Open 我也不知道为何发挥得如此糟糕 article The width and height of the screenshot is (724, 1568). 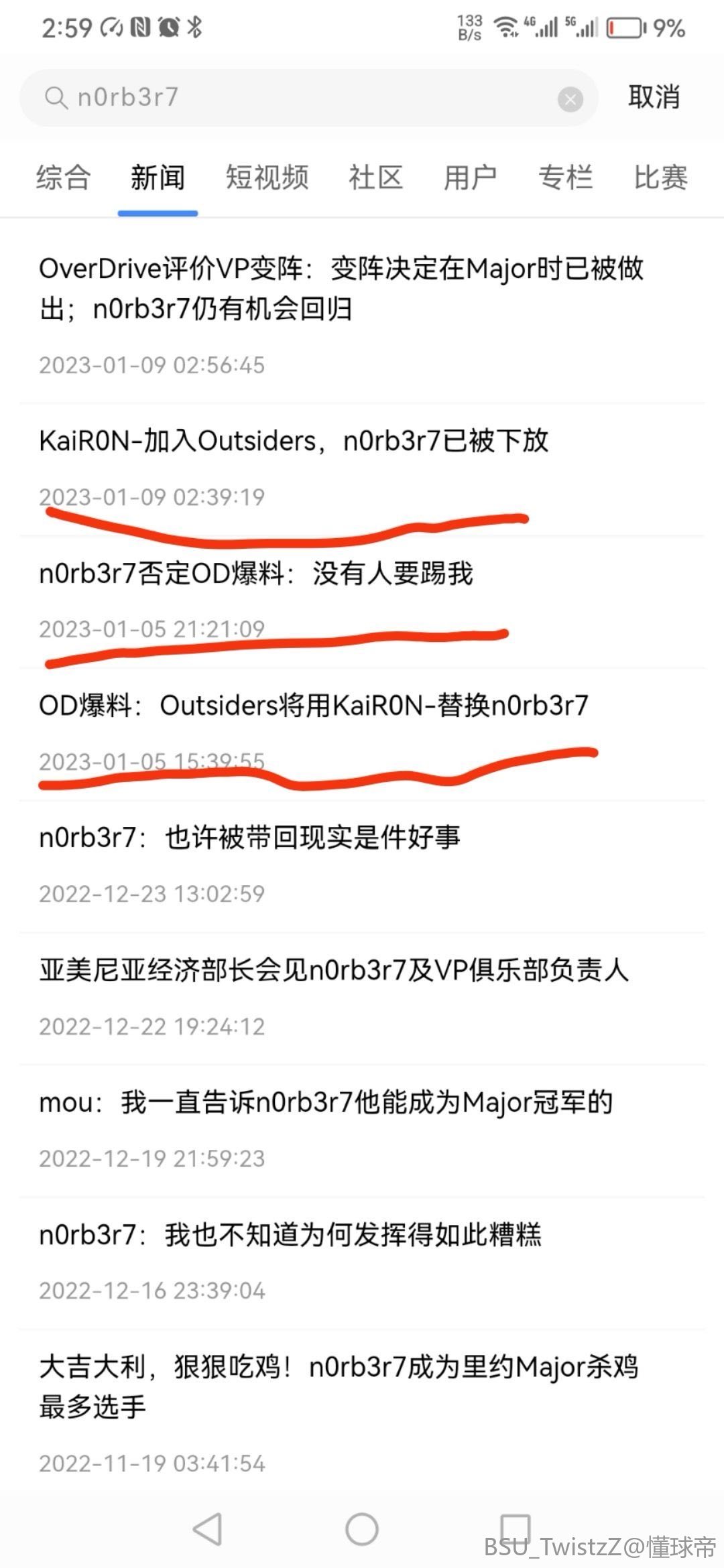pos(290,1234)
